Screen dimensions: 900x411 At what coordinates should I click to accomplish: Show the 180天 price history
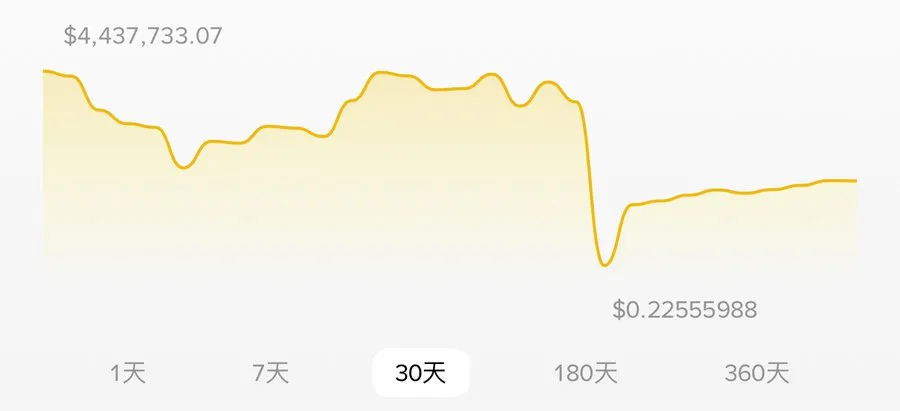[586, 374]
